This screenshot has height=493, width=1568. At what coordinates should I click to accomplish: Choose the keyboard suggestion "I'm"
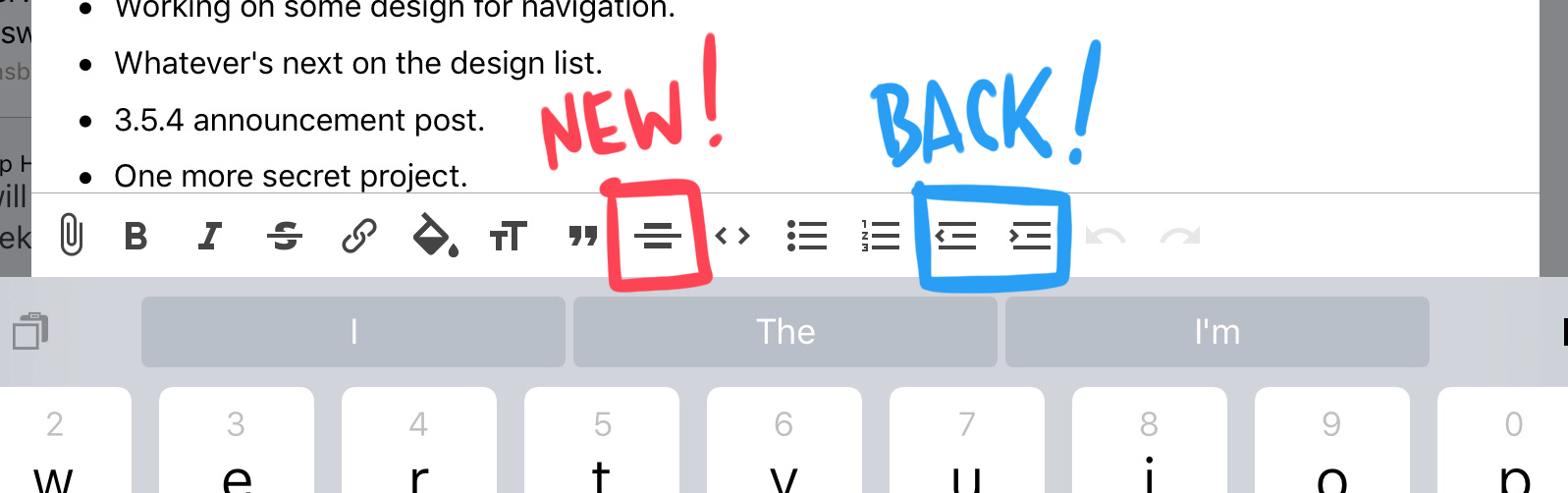click(1217, 332)
